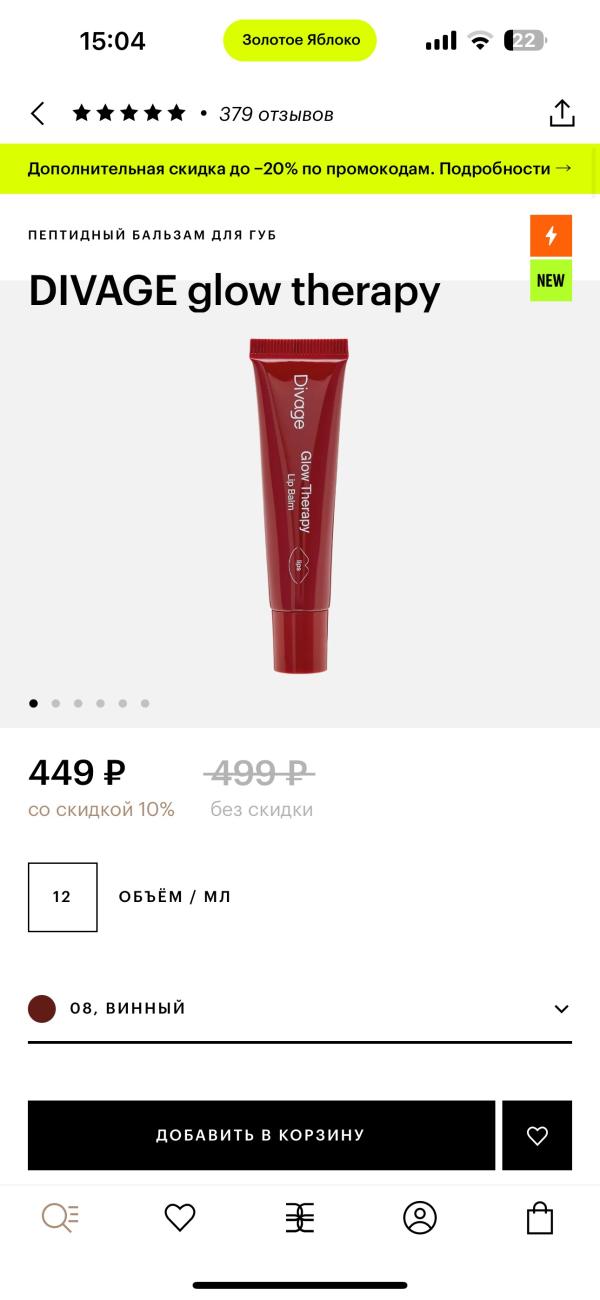Tap Добавить в корзину button

click(x=261, y=1135)
